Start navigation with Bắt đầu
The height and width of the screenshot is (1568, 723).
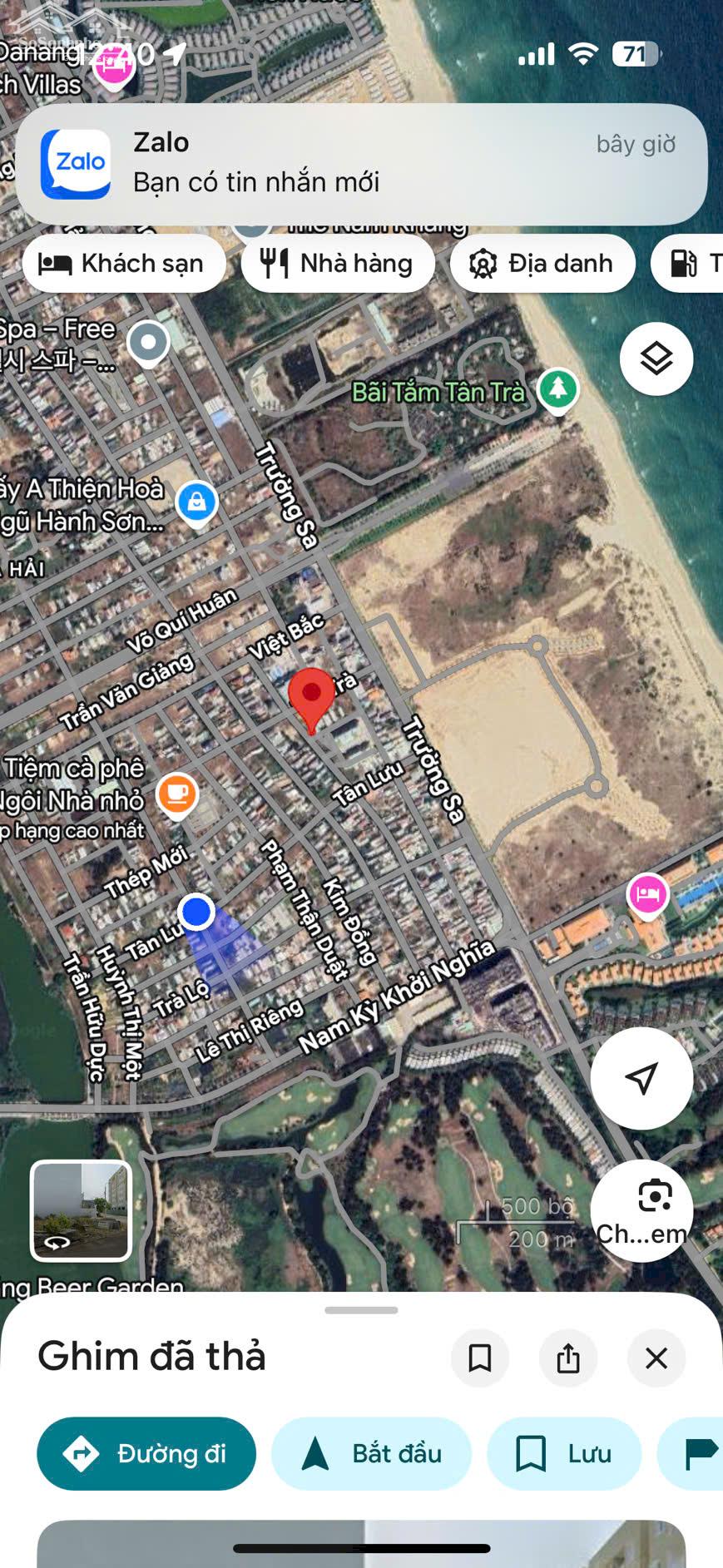coord(371,1453)
